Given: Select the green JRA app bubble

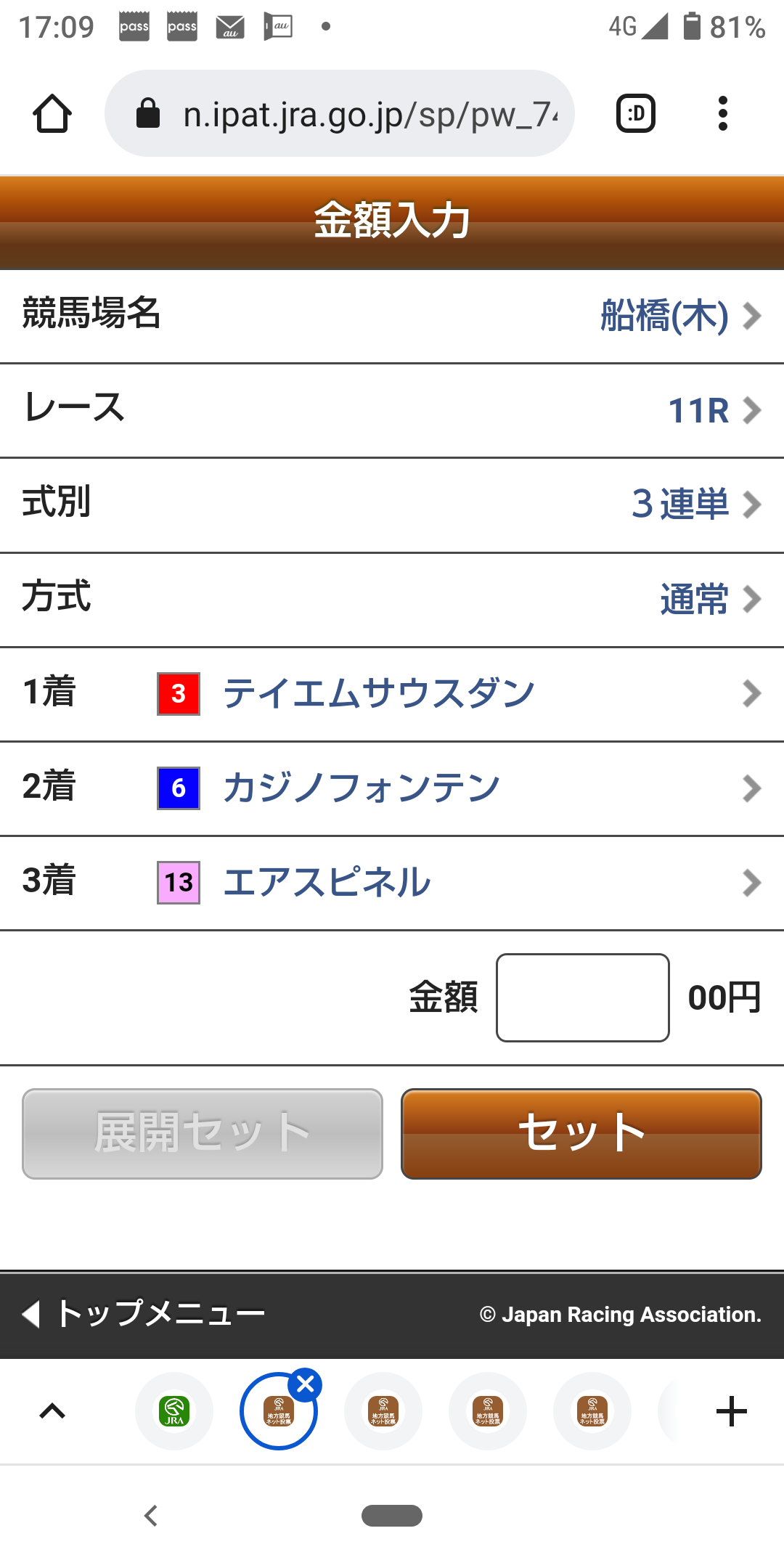Looking at the screenshot, I should click(x=173, y=1411).
